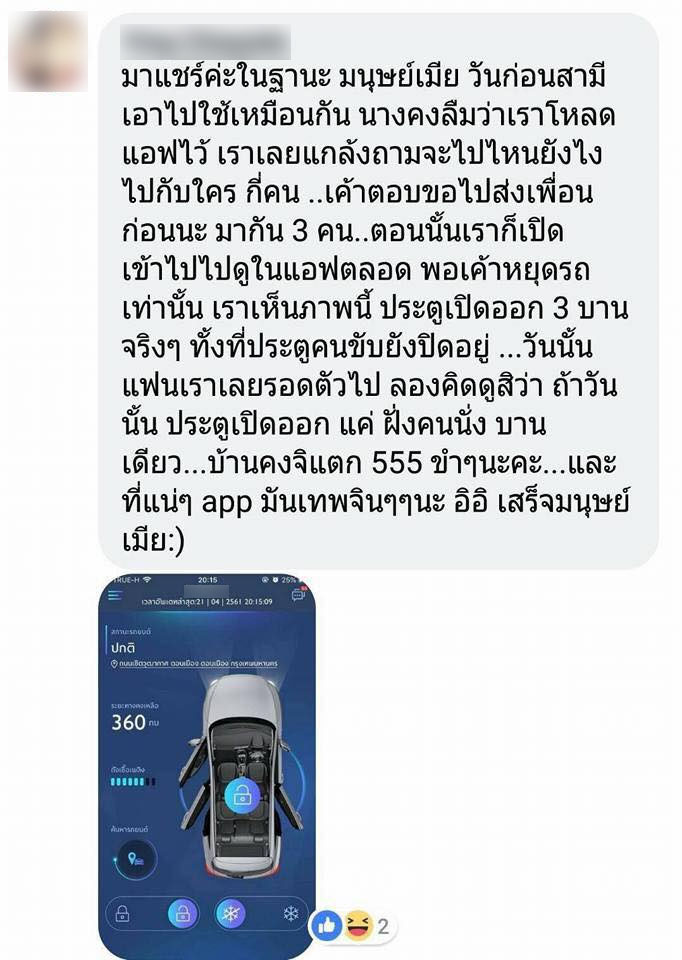View reactions on this comment

coord(352,925)
